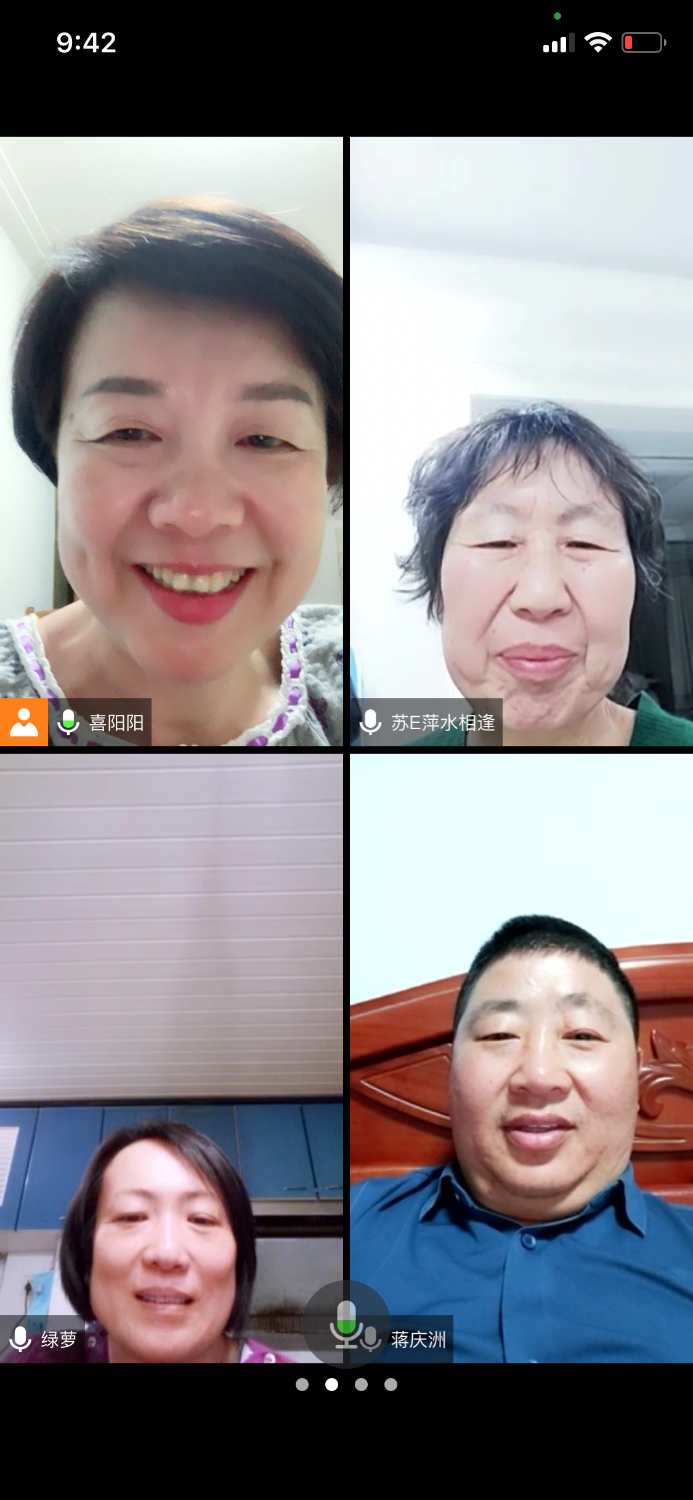Open 喜阳阳's video tile
This screenshot has width=693, height=1500.
click(171, 440)
